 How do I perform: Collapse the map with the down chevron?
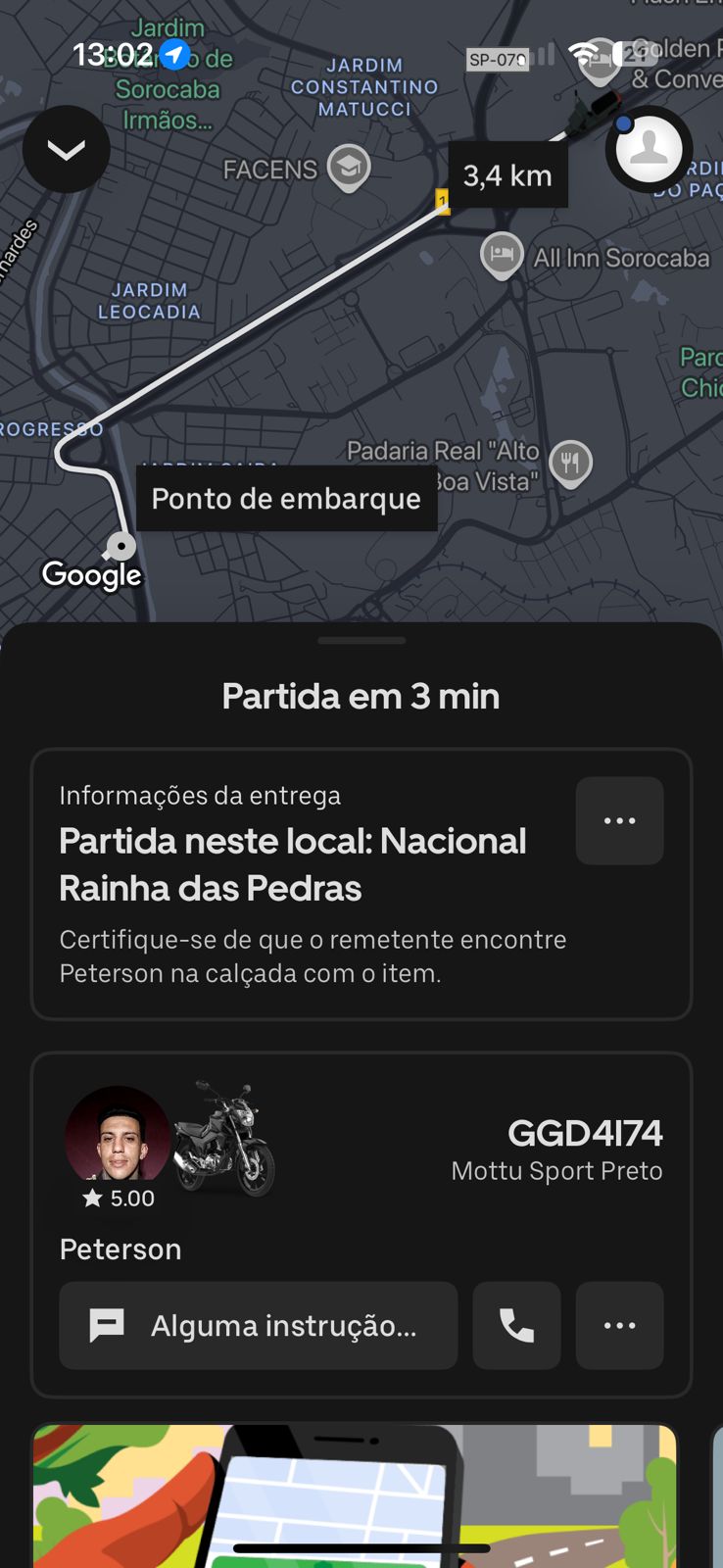(67, 149)
